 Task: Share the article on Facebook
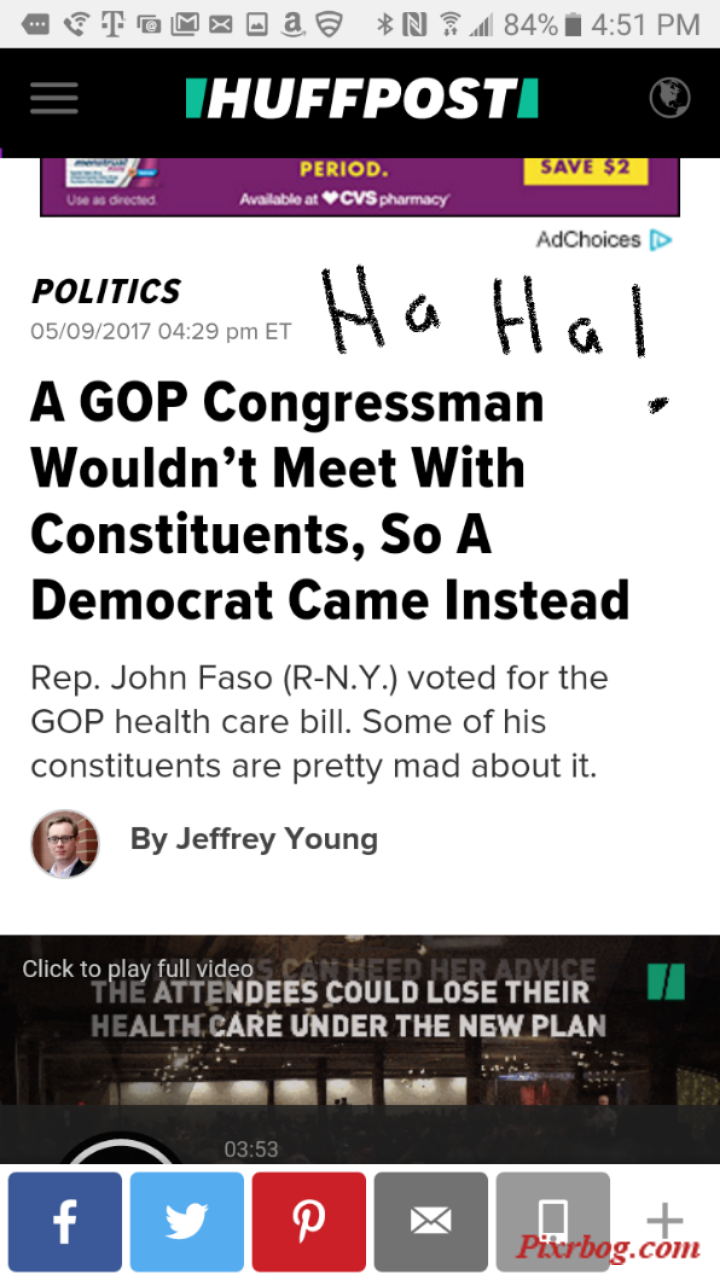click(65, 1221)
